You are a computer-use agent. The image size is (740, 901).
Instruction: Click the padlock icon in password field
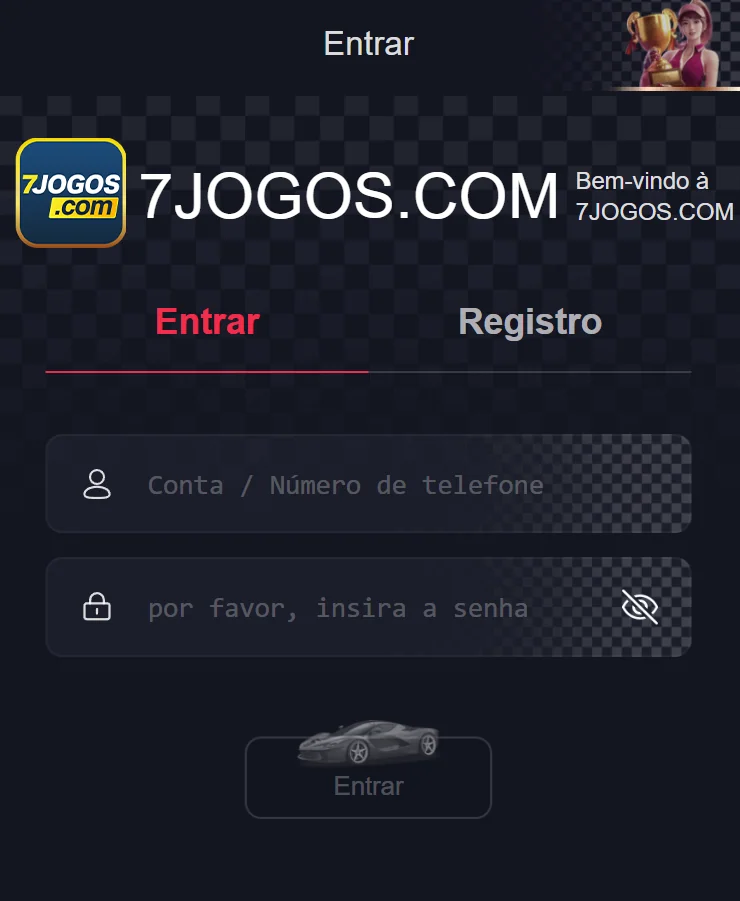click(95, 606)
